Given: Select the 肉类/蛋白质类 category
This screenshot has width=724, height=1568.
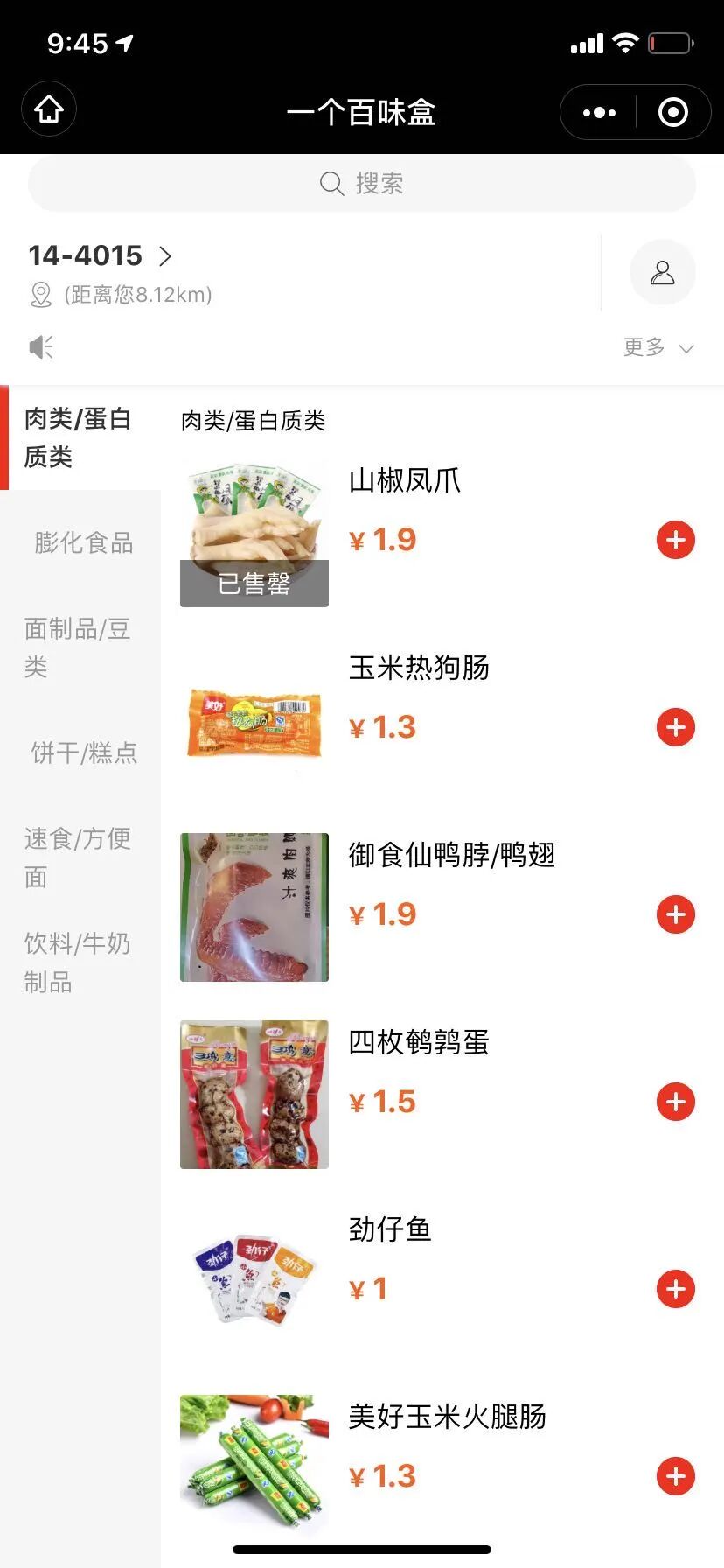Looking at the screenshot, I should (x=78, y=437).
